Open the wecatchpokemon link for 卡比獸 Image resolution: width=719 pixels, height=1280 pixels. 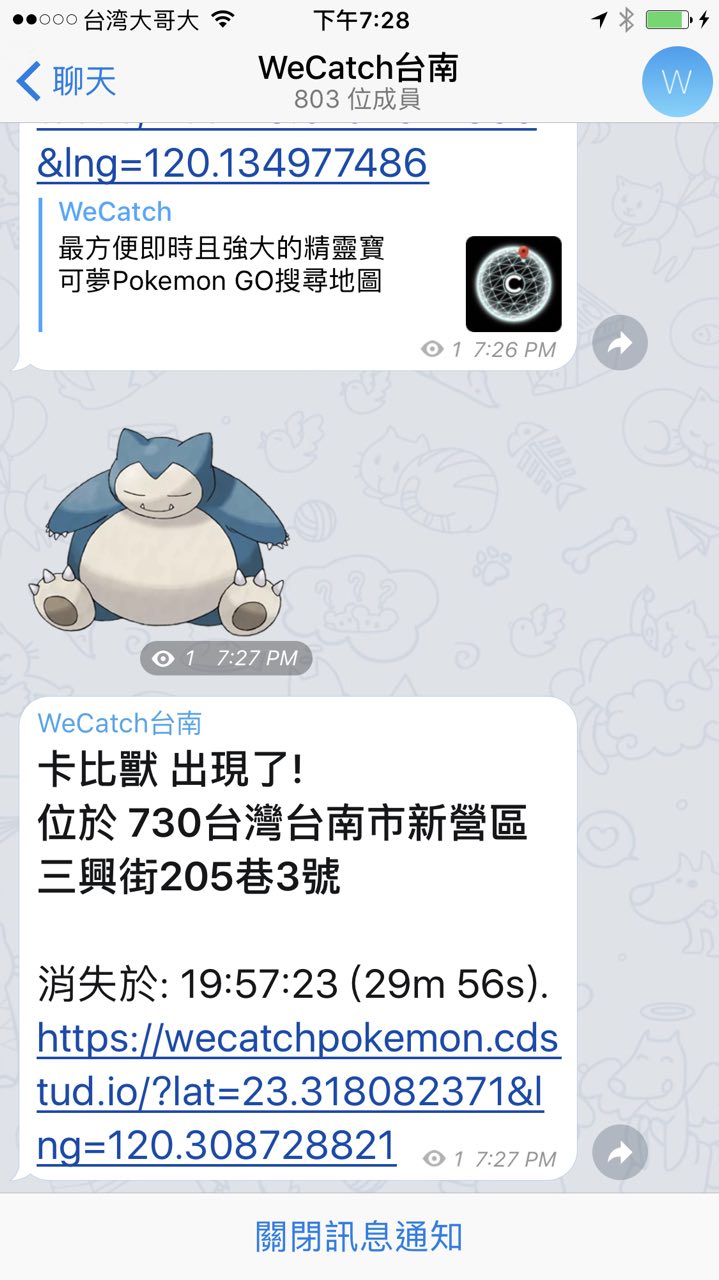click(x=296, y=1093)
